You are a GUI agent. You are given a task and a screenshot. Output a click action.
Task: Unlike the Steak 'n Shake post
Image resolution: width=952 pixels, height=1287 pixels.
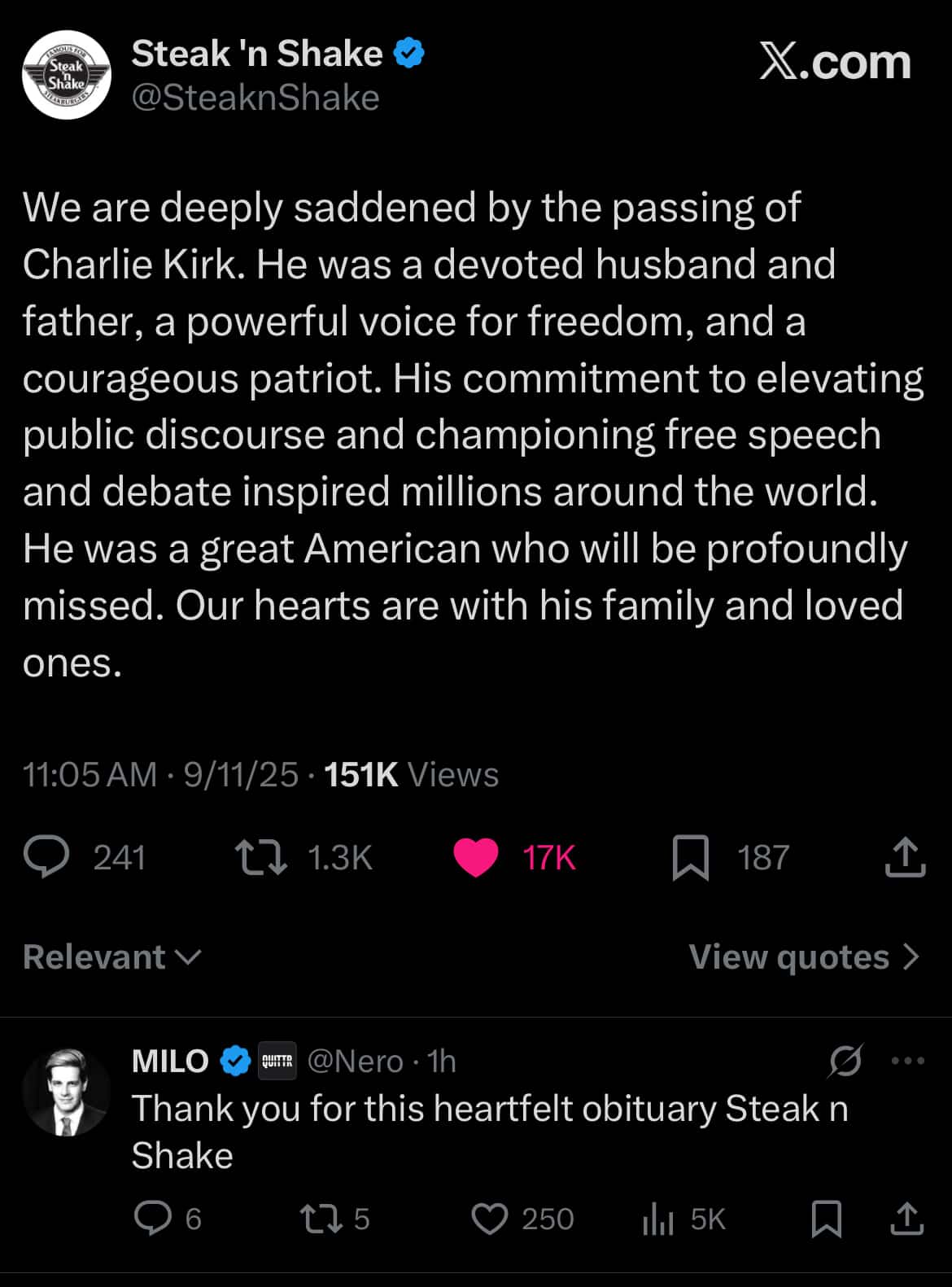[476, 857]
